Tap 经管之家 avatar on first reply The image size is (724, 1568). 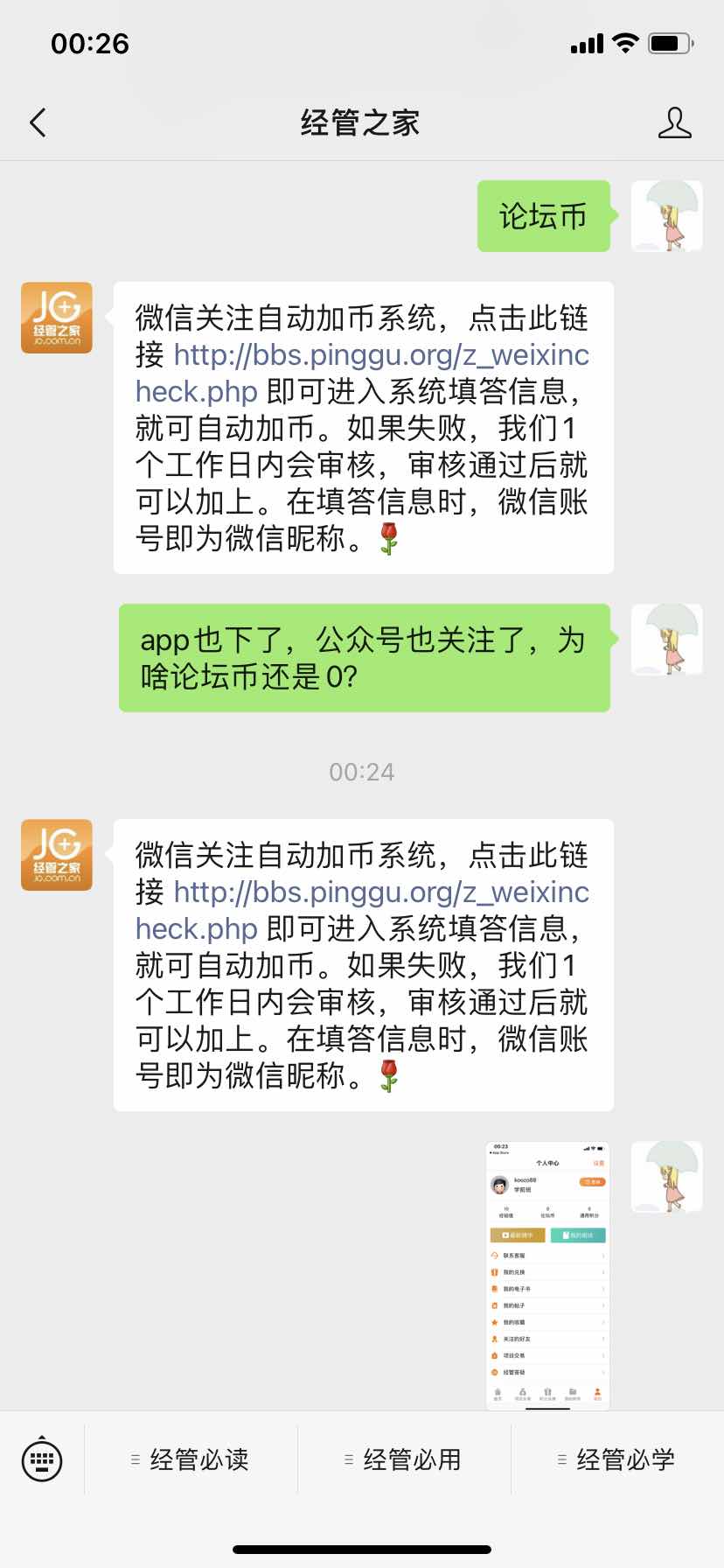57,318
